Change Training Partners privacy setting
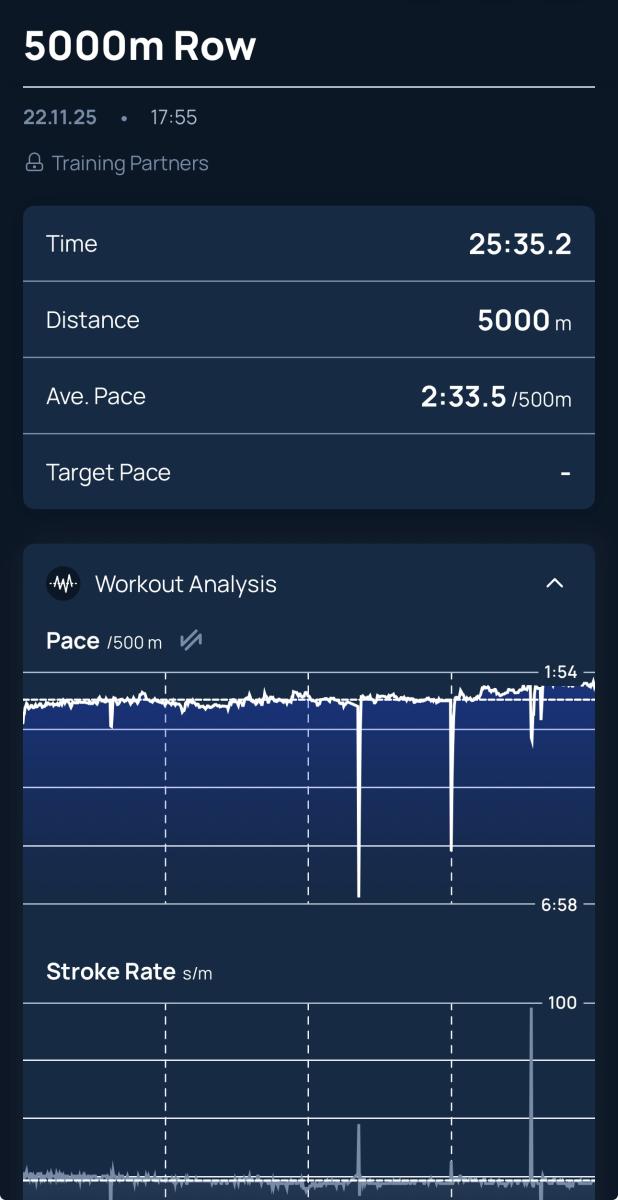This screenshot has height=1200, width=618. click(117, 163)
